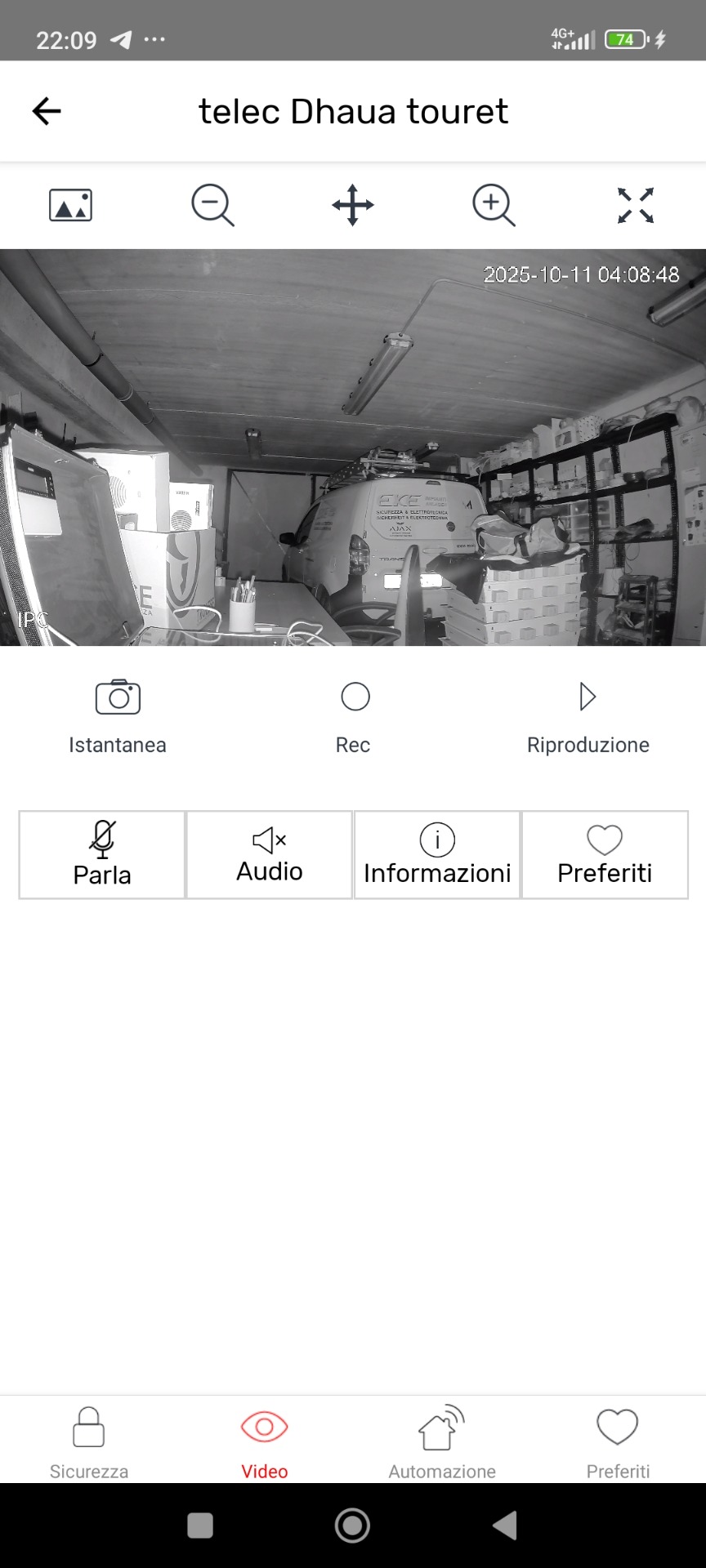706x1568 pixels.
Task: Start recording with Rec
Action: tap(355, 715)
